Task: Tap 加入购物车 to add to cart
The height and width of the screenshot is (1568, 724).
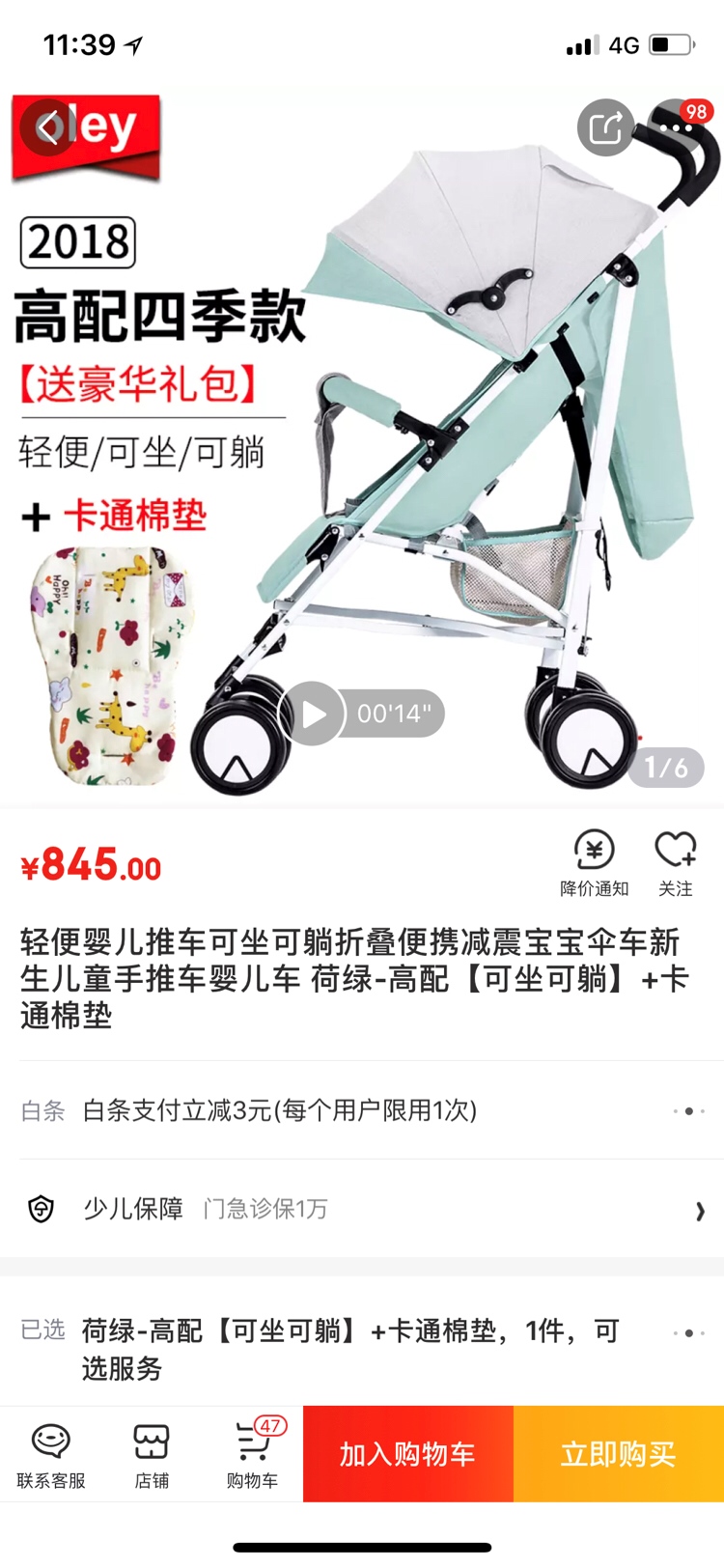Action: (x=407, y=1454)
